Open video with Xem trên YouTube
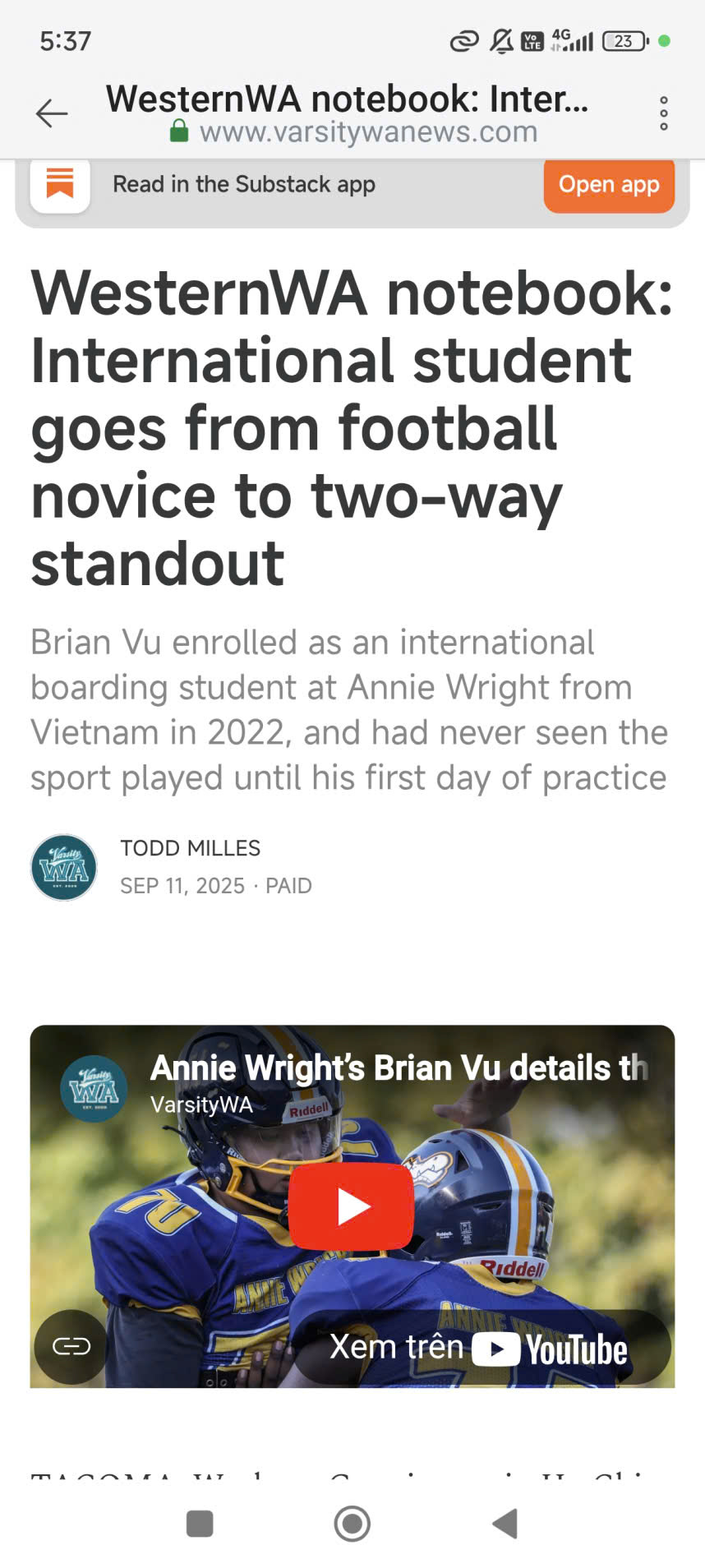 pos(482,1348)
